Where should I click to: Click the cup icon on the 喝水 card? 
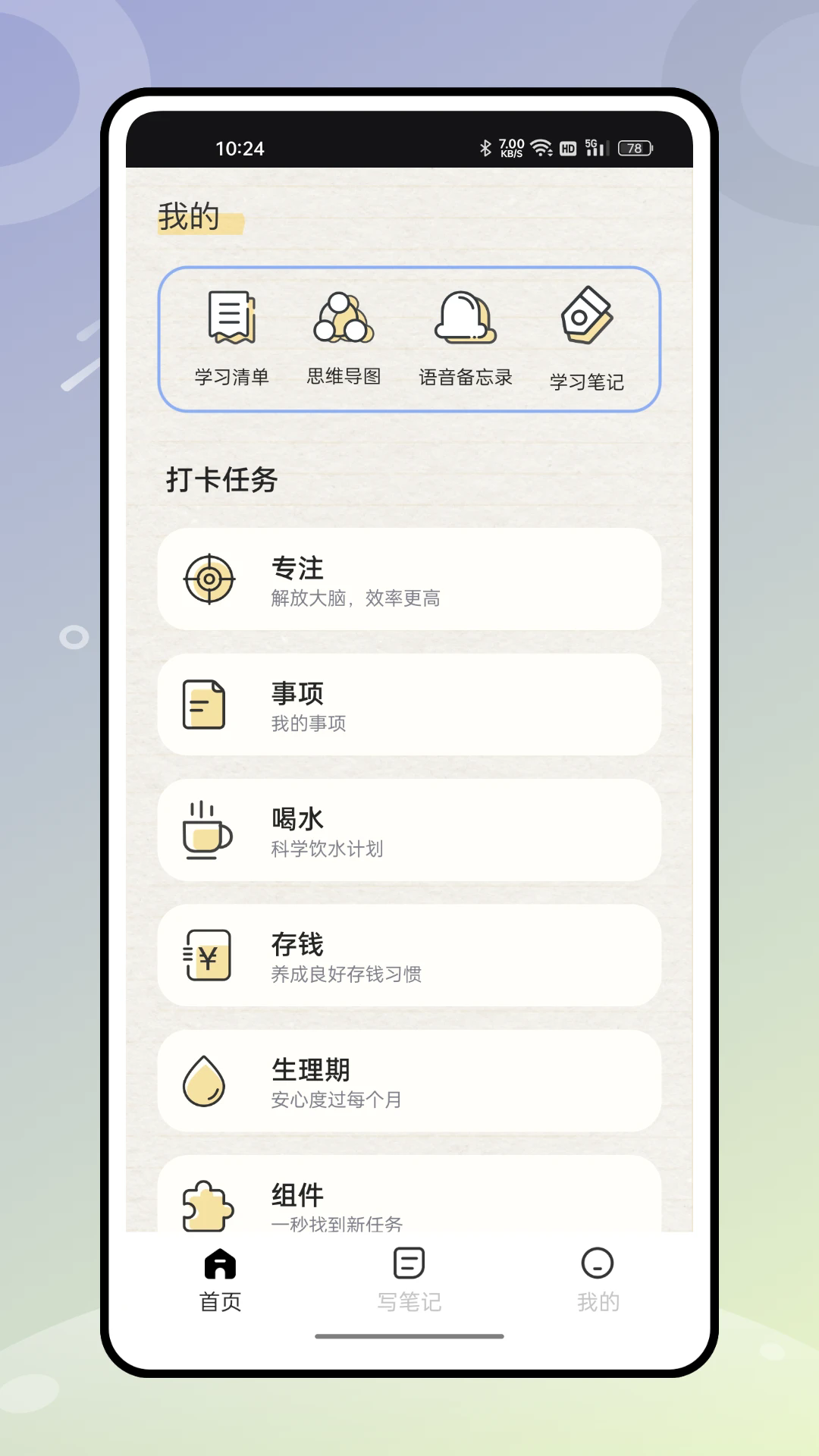pos(206,830)
